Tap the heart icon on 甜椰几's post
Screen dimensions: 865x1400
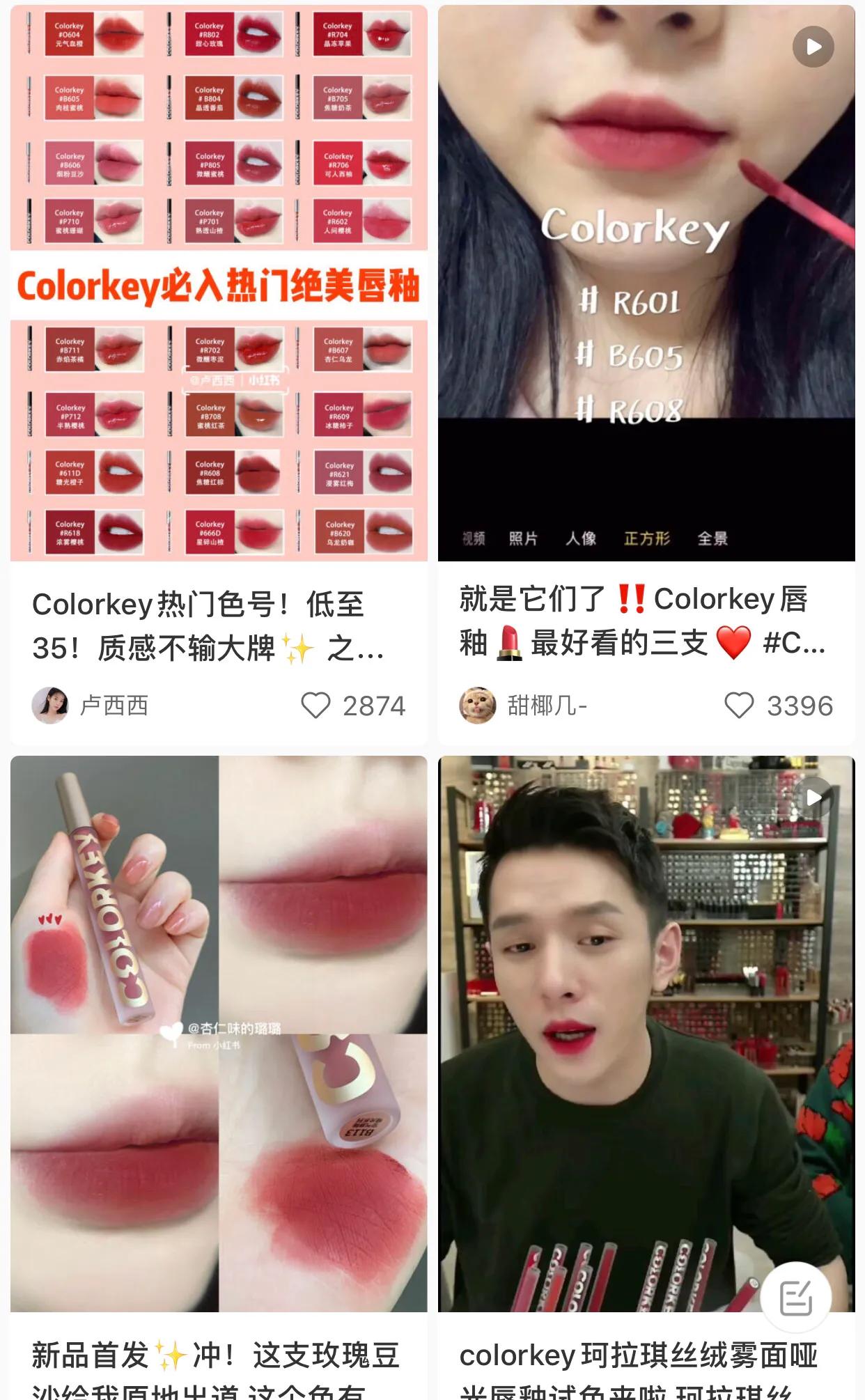(742, 706)
